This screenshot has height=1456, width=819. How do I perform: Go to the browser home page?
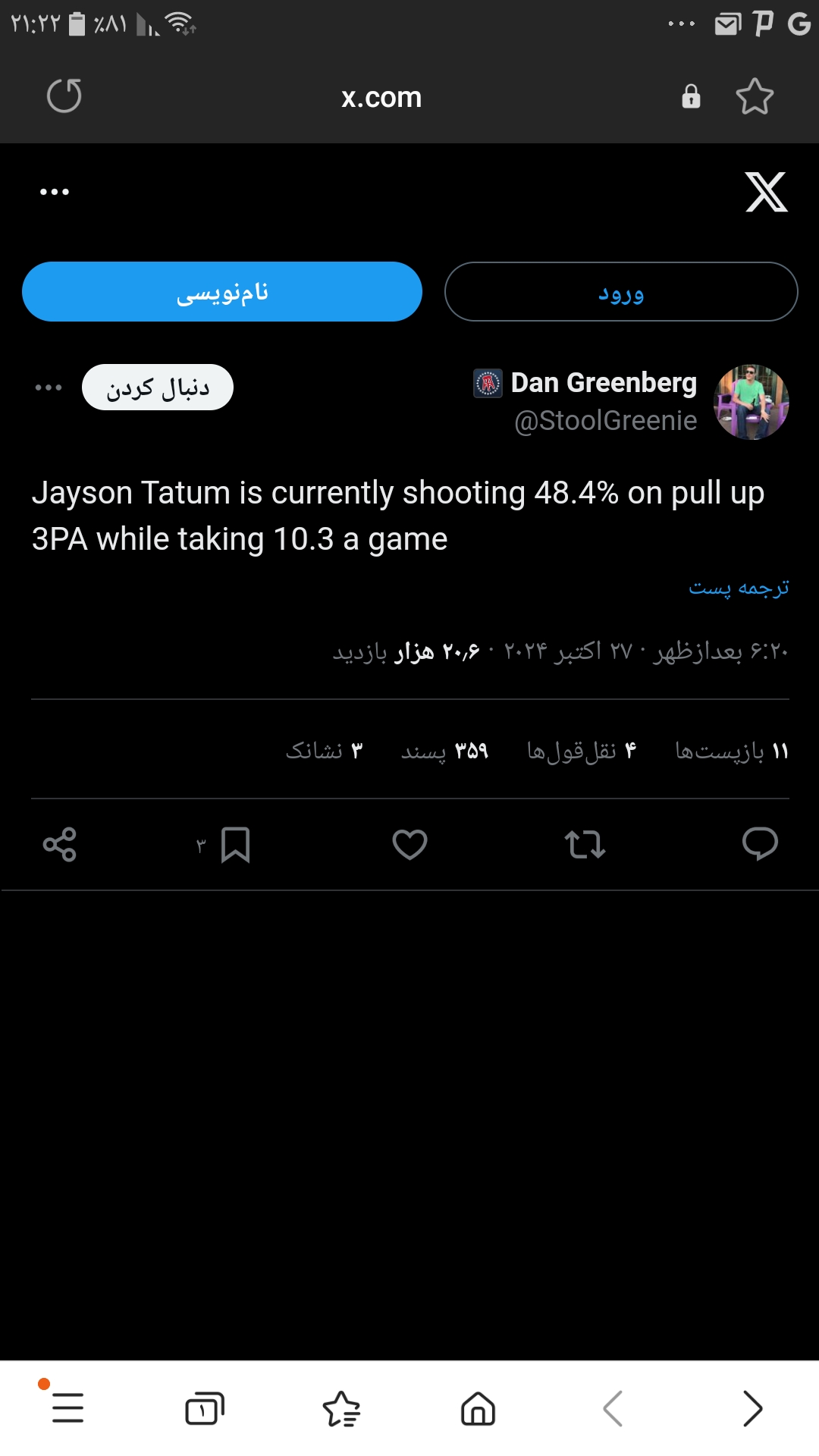point(478,1409)
